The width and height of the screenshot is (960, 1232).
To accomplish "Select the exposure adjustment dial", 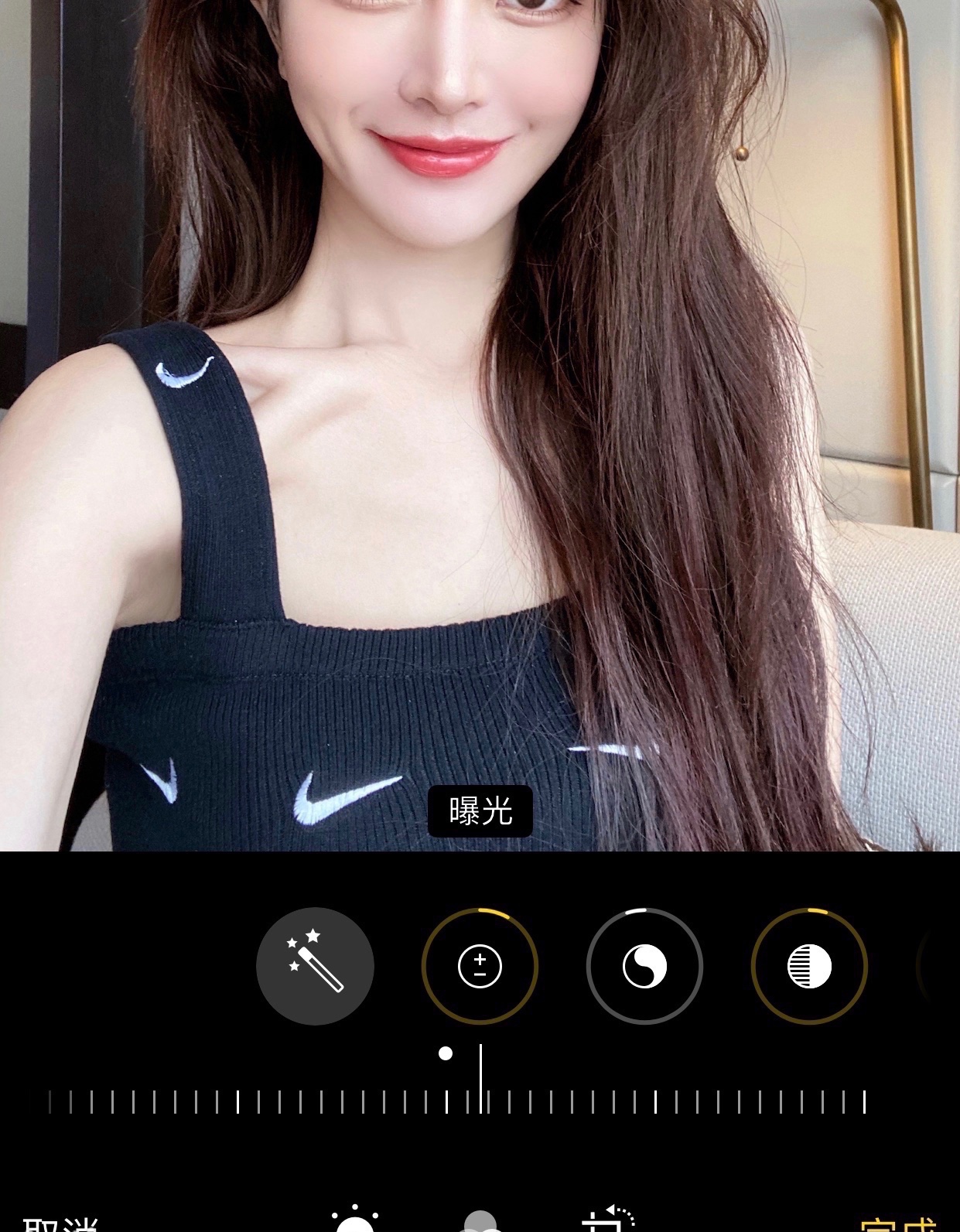I will click(480, 966).
